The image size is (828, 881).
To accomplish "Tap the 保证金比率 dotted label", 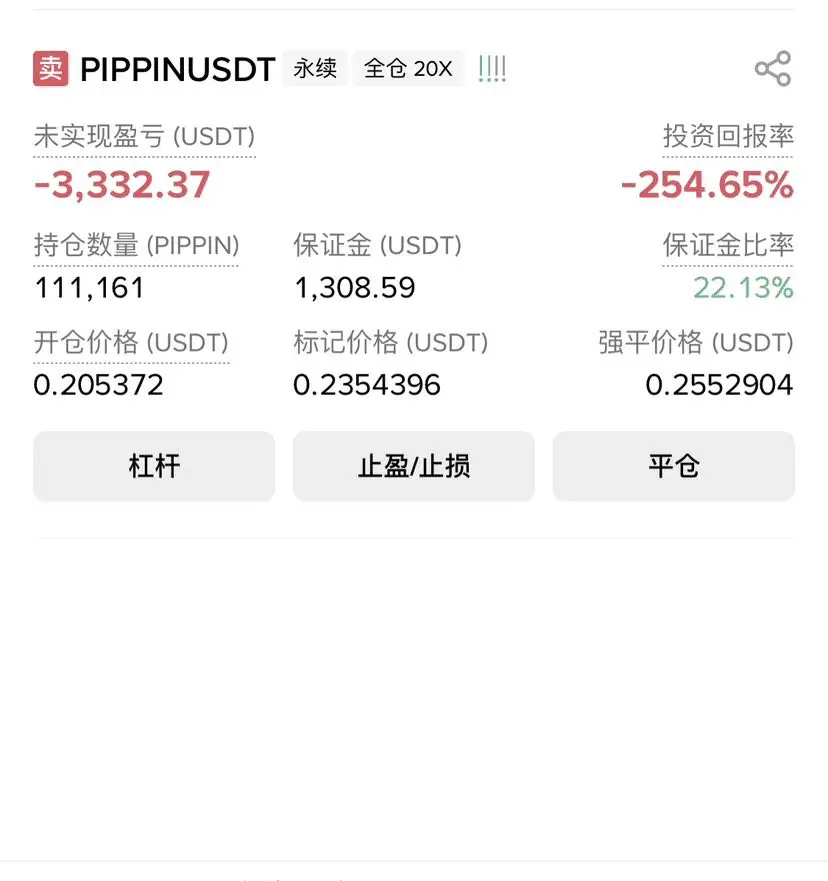I will [727, 245].
